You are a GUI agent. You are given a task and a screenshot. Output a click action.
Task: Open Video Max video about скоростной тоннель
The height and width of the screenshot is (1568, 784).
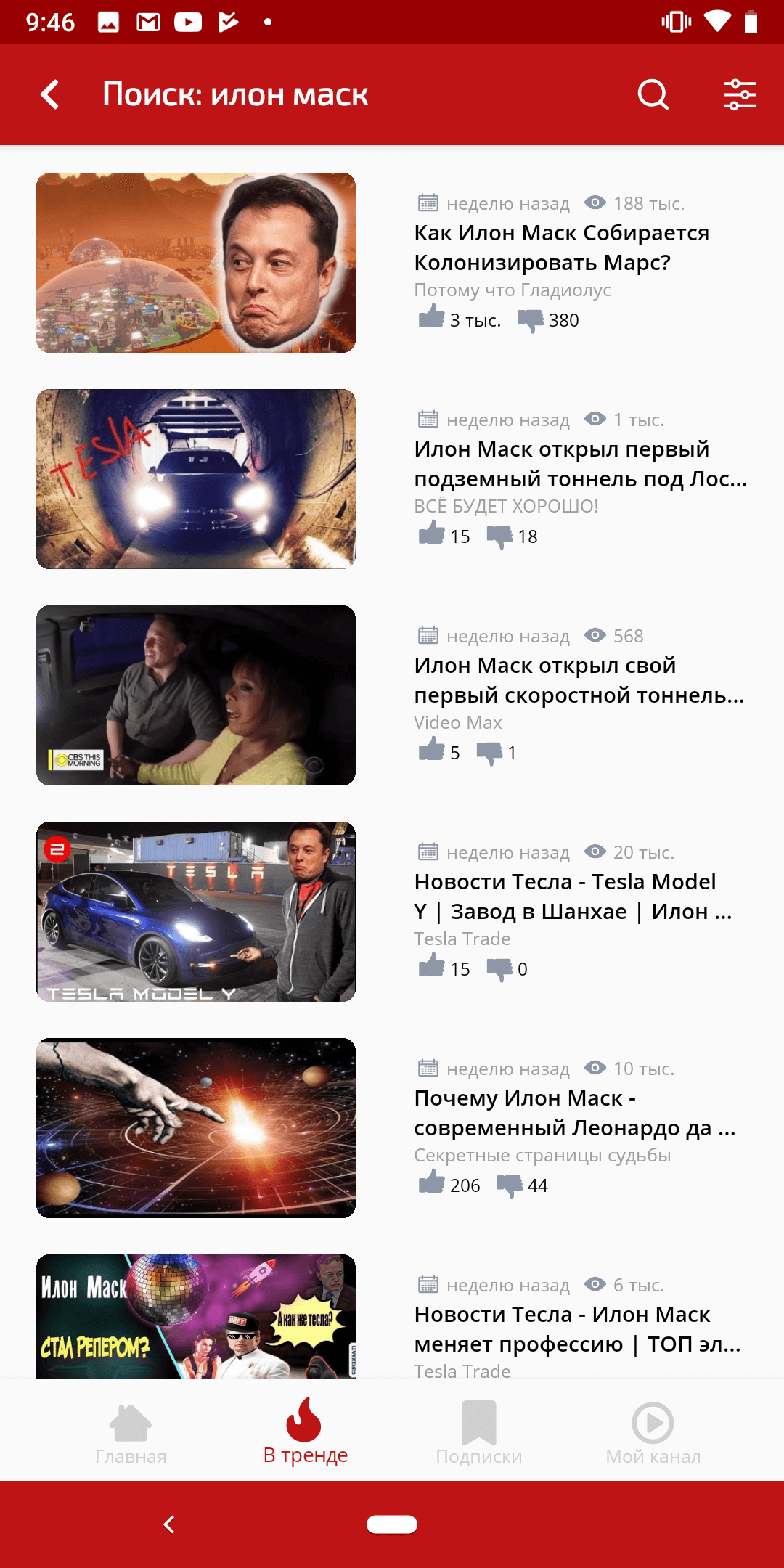(578, 679)
